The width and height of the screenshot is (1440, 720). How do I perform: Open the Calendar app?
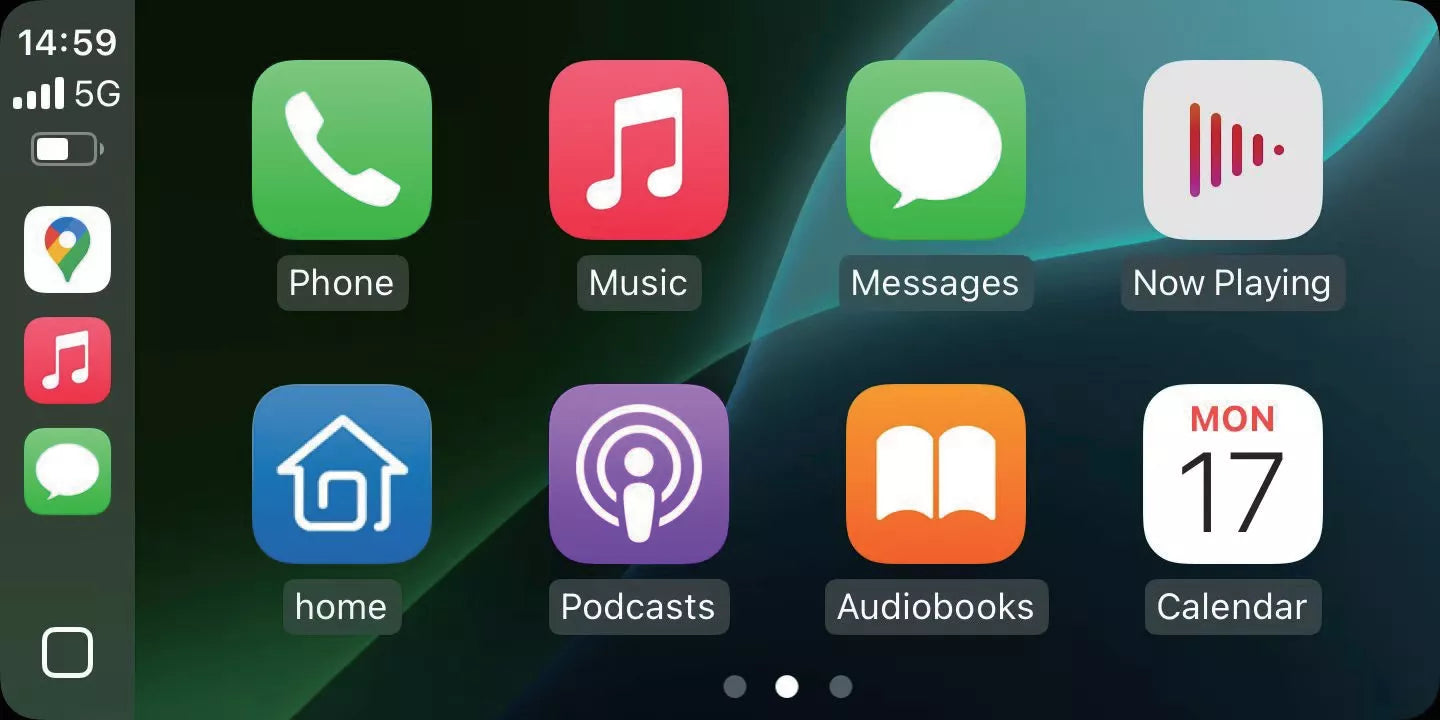1232,474
